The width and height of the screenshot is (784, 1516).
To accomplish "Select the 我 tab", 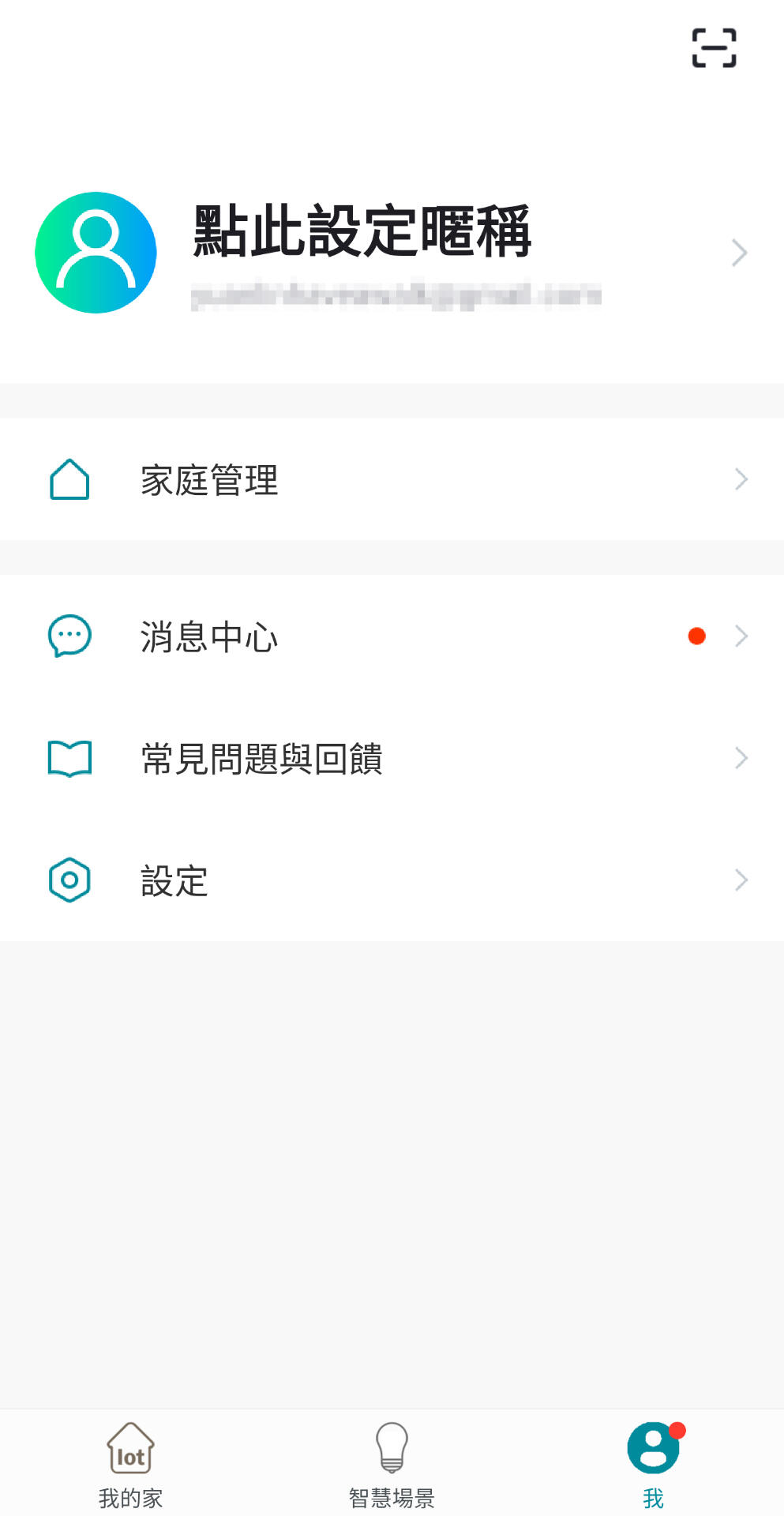I will 654,1465.
